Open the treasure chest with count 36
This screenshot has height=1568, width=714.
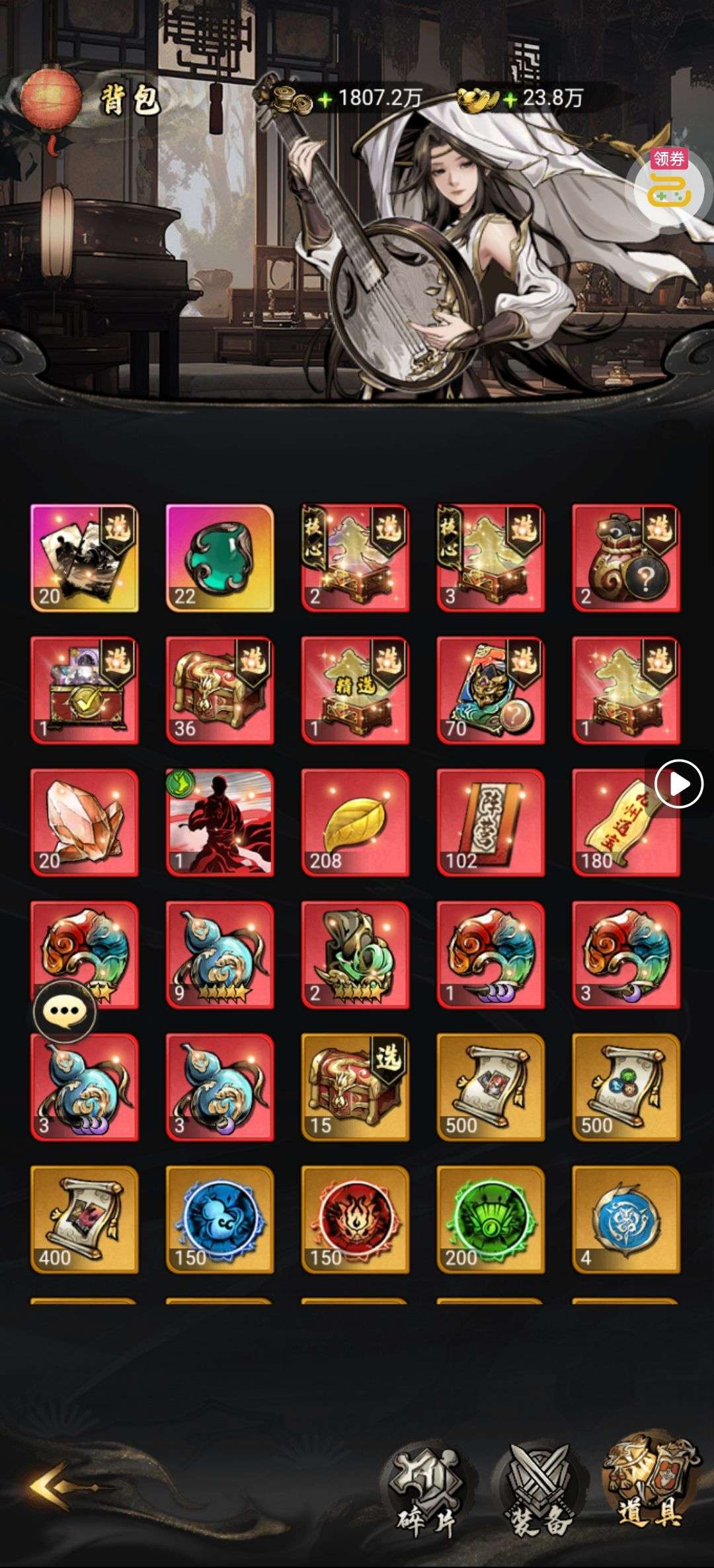(x=219, y=690)
